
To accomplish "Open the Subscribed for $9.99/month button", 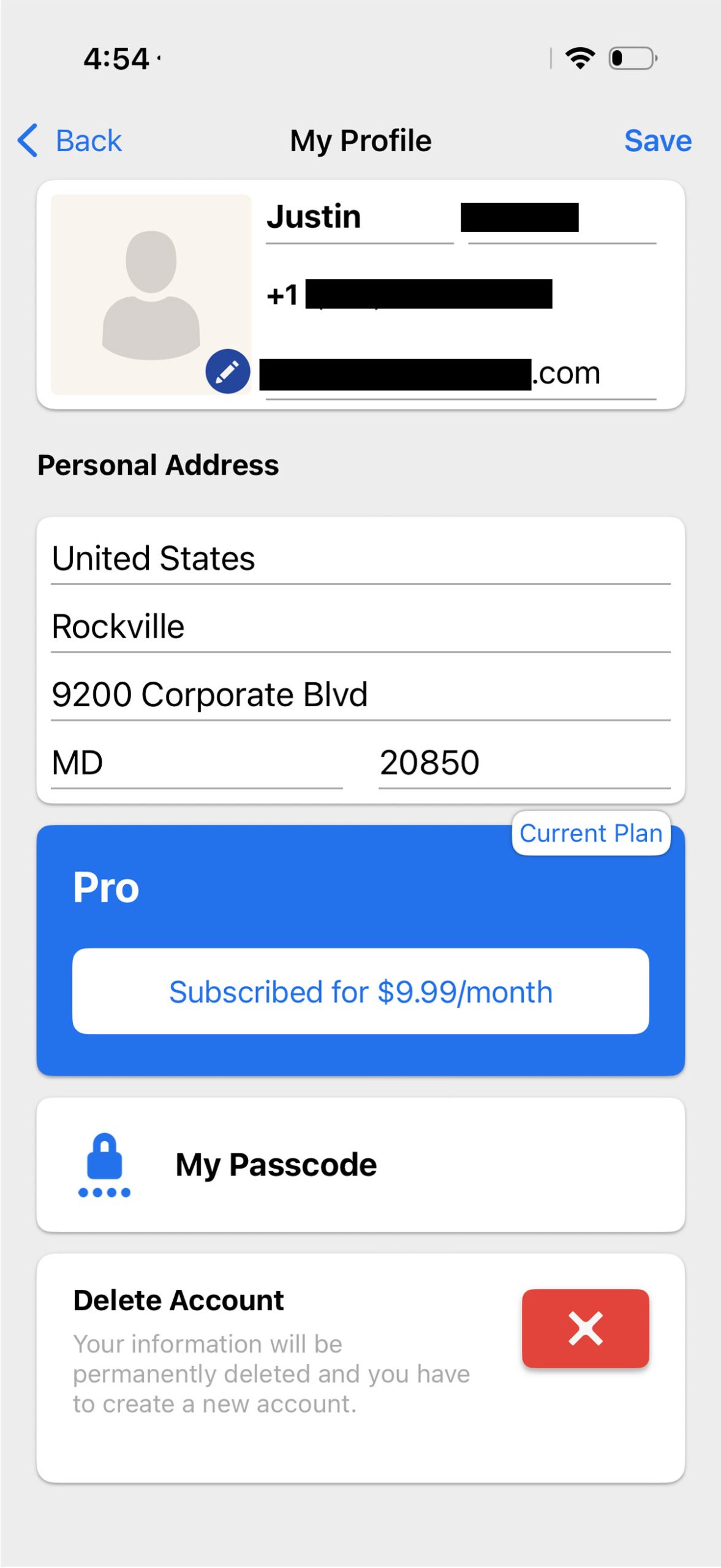I will tap(360, 992).
